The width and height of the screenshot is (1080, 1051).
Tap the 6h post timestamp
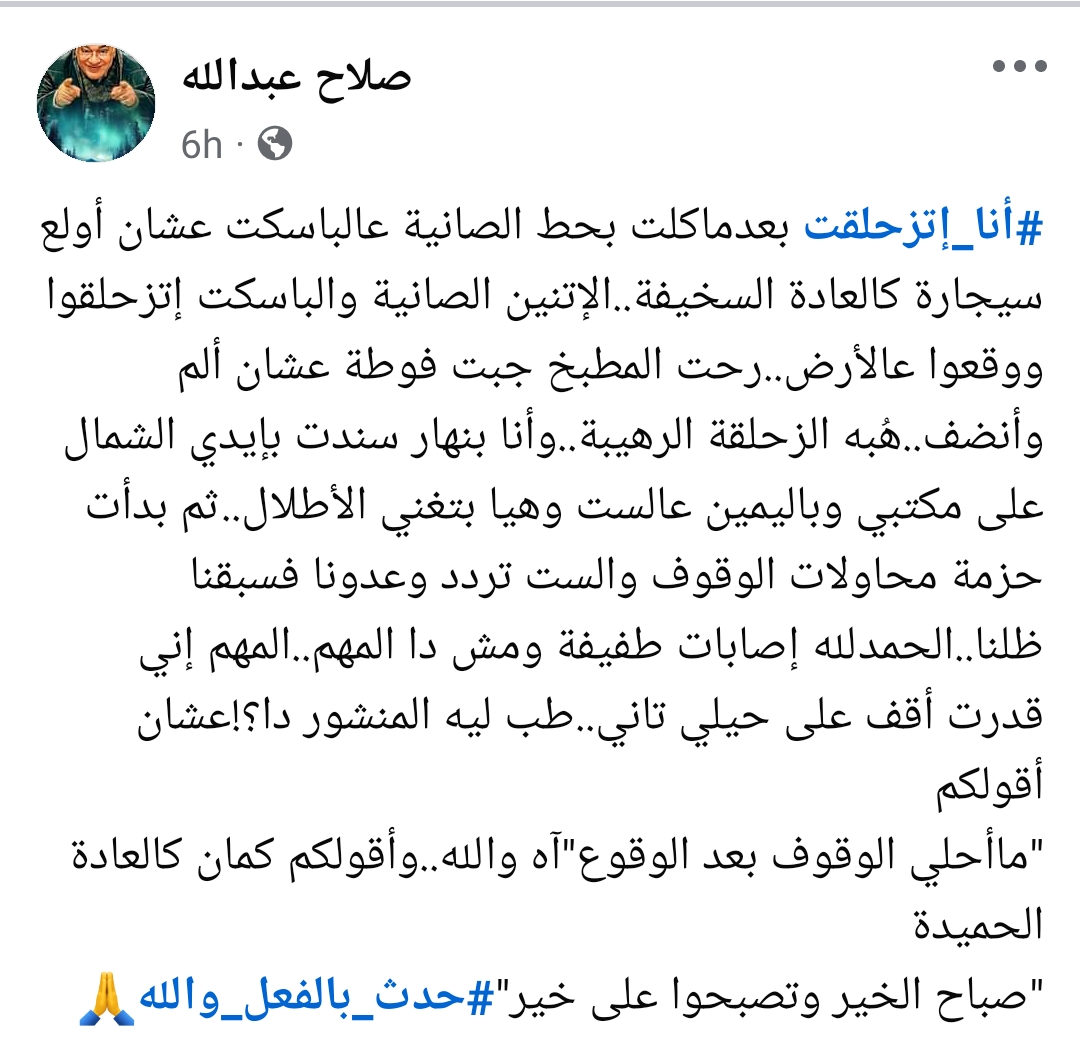[201, 145]
